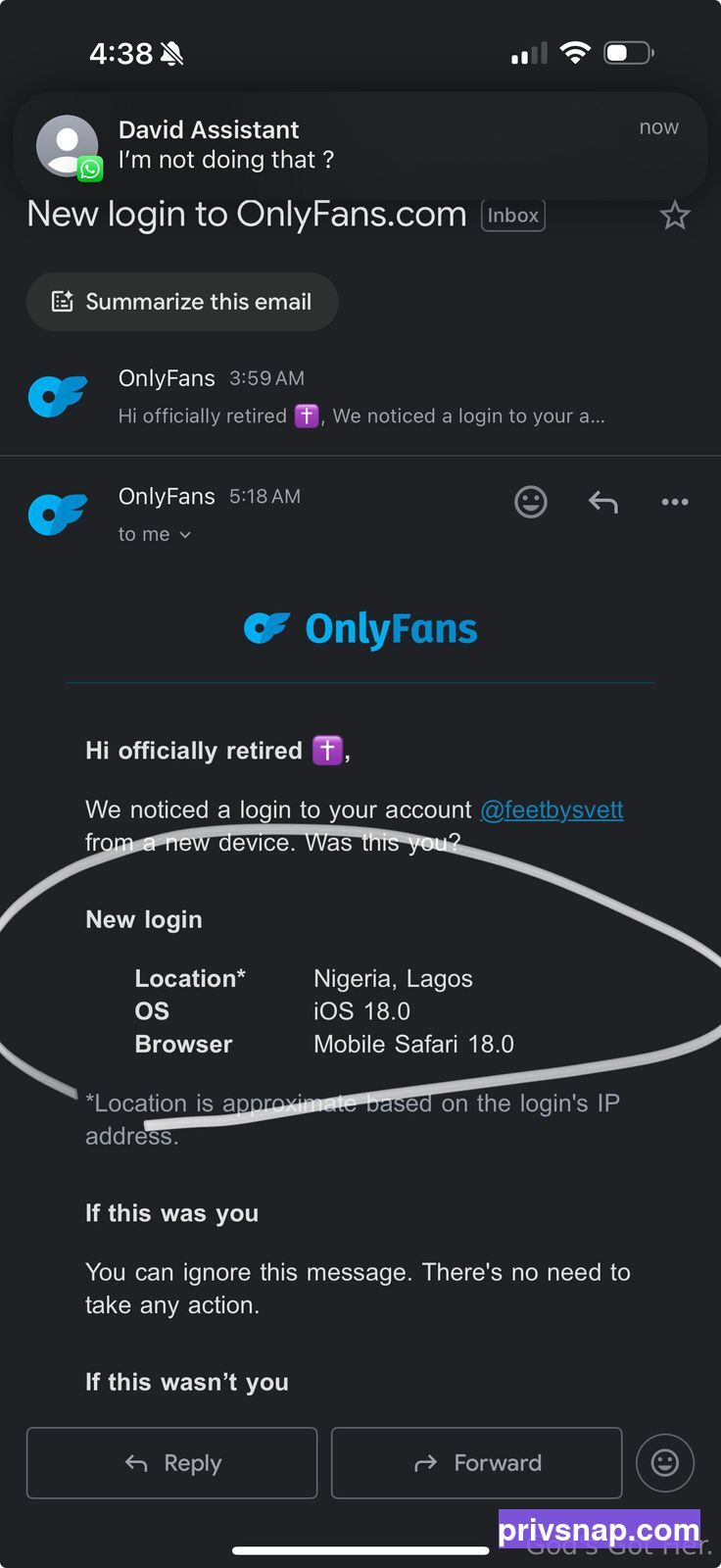Viewport: 721px width, 1568px height.
Task: Tap Summarize this email
Action: (182, 302)
